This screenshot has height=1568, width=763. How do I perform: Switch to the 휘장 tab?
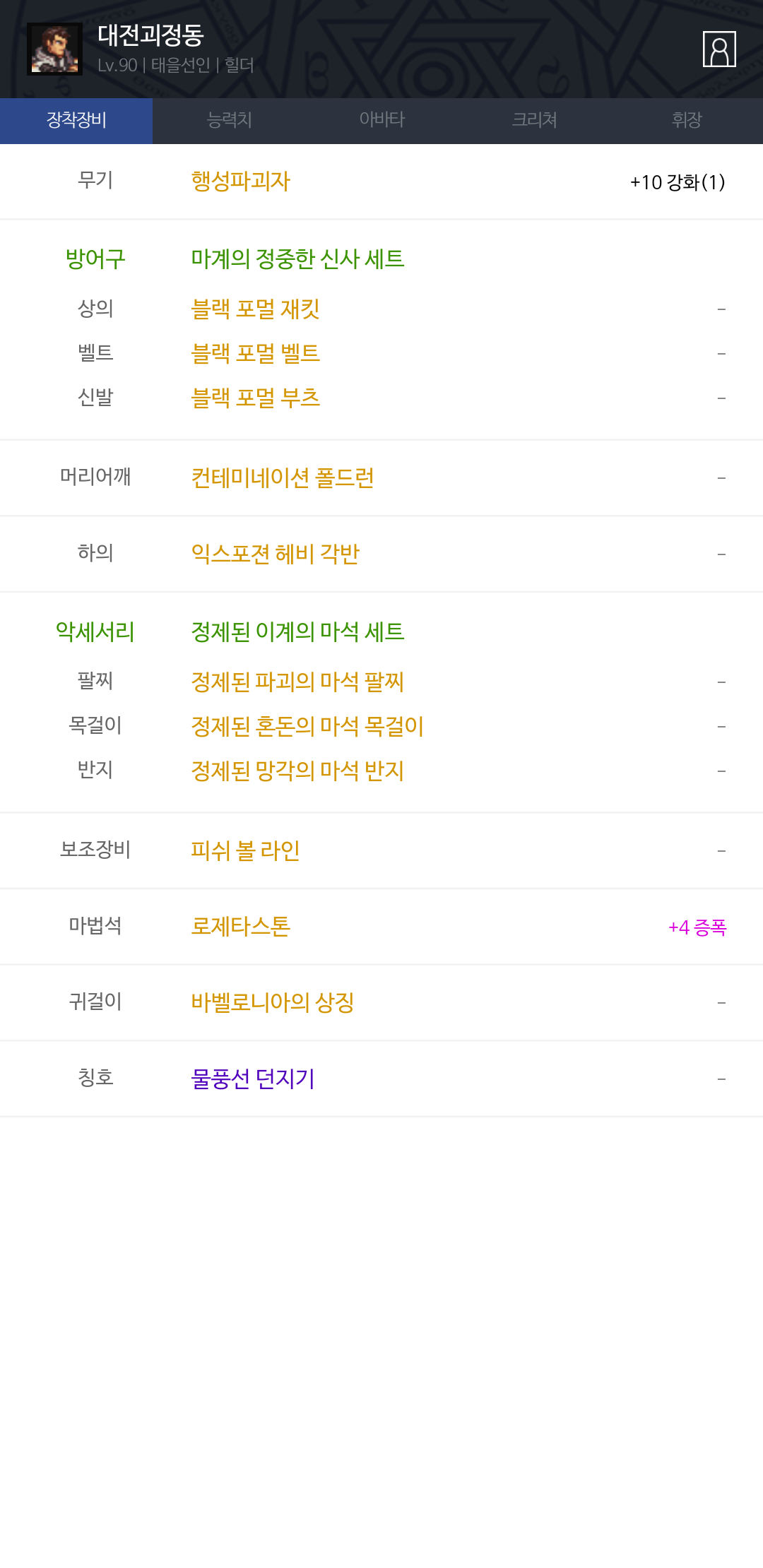pos(687,121)
